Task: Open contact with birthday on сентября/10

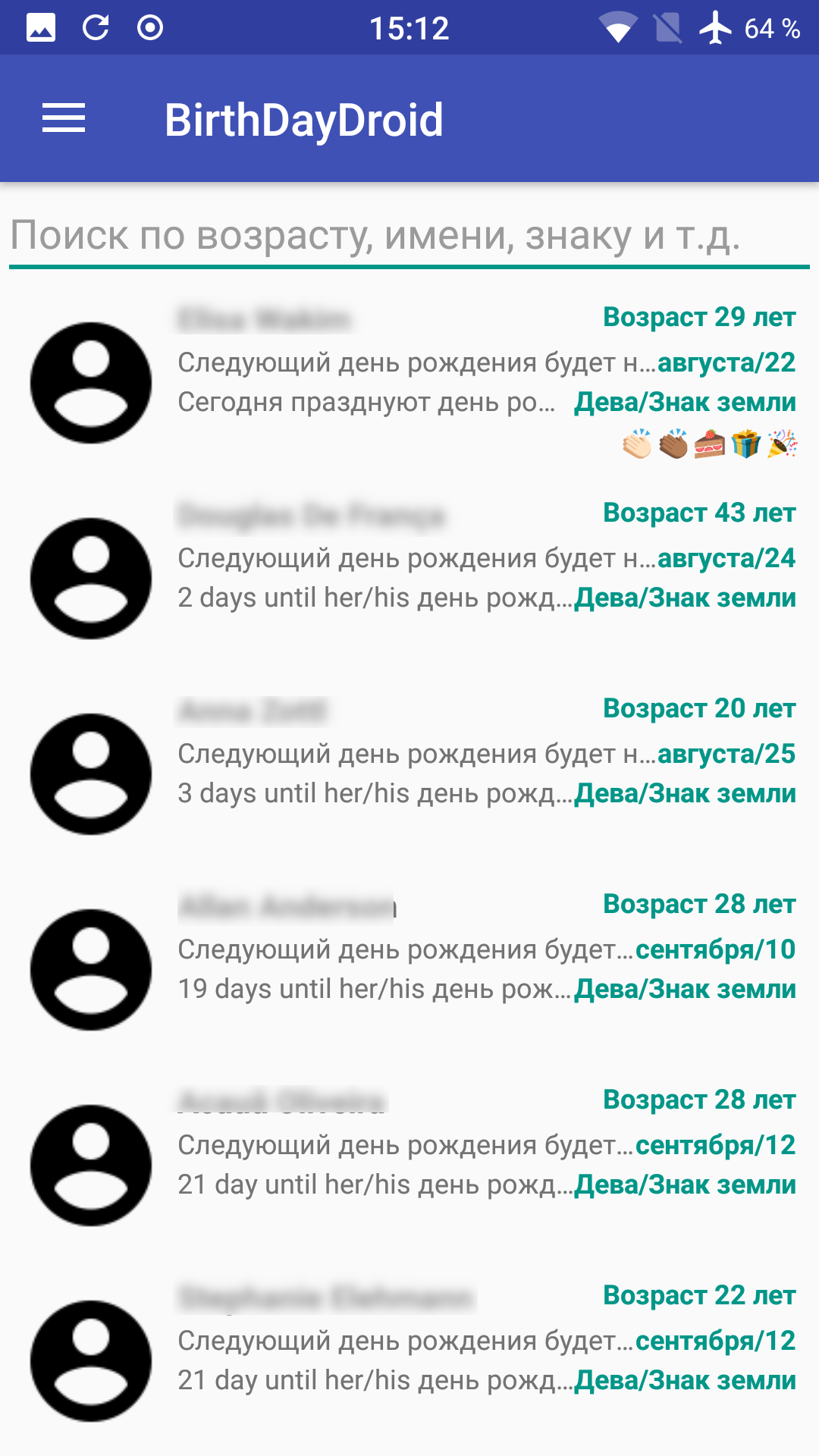Action: tap(409, 969)
